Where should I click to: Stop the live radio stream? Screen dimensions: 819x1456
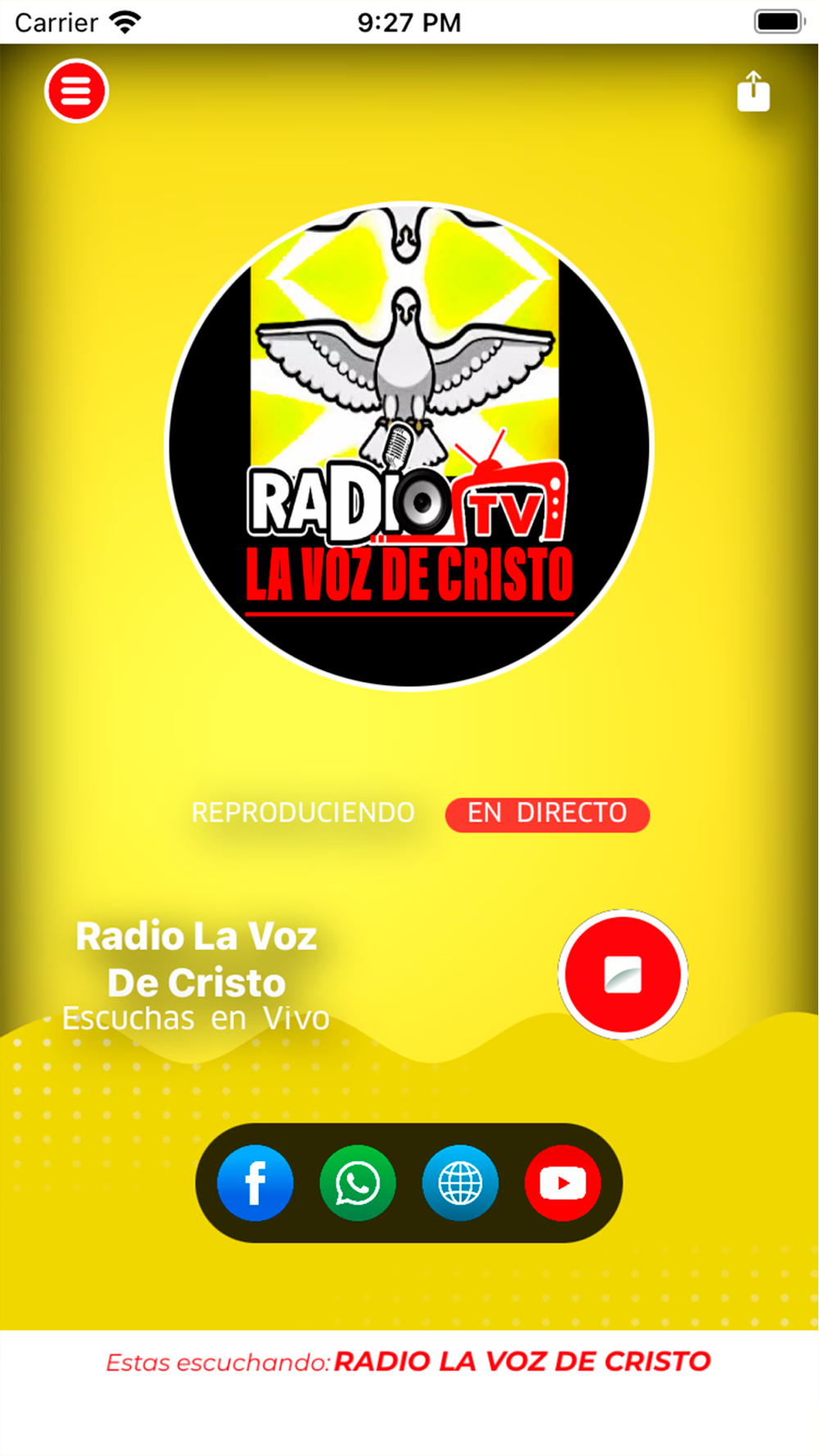[x=622, y=974]
